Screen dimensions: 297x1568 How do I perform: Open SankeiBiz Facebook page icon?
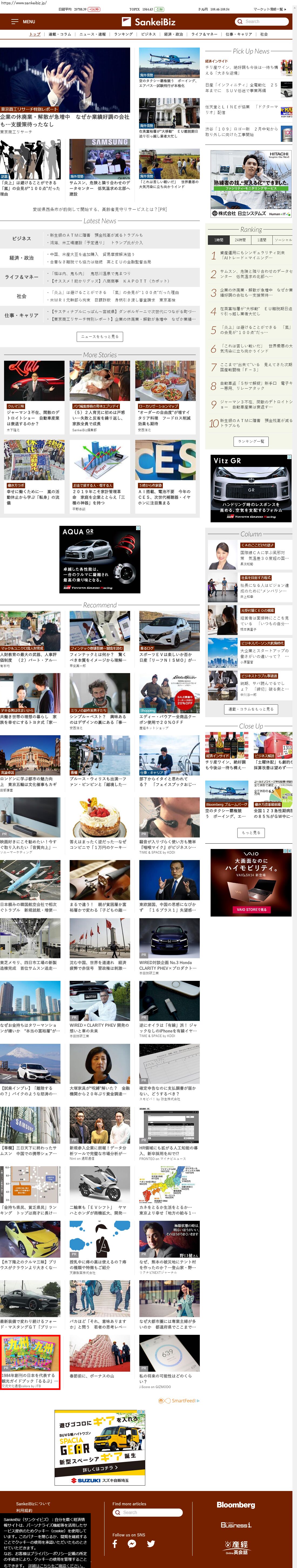coord(115,1544)
